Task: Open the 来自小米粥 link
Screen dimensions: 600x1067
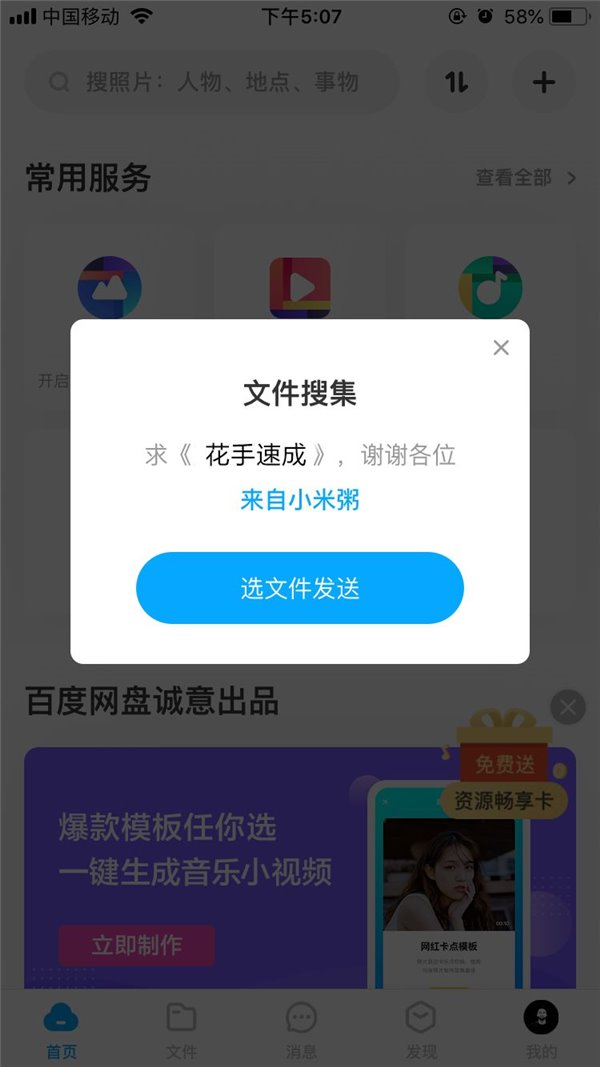Action: tap(300, 500)
